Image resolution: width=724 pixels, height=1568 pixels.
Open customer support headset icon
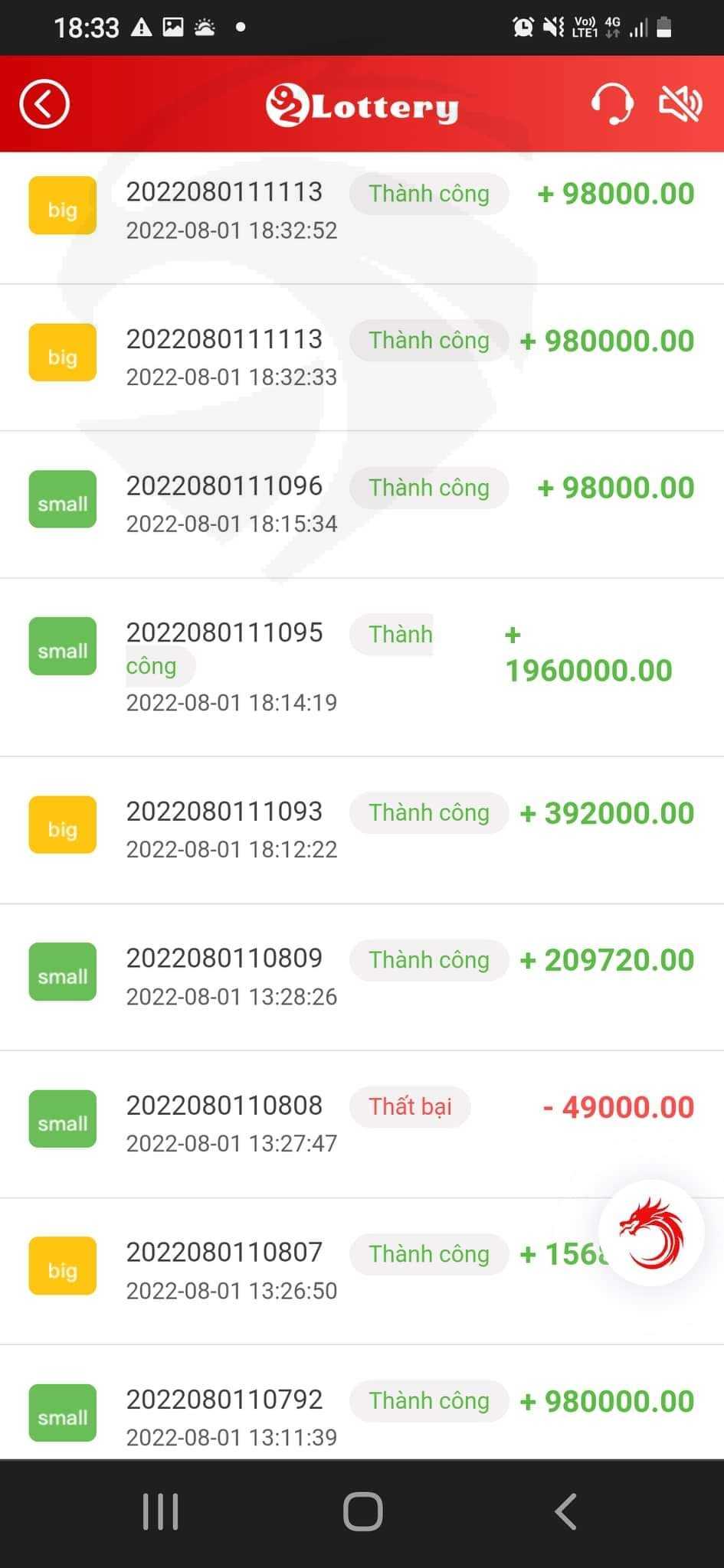(x=611, y=103)
